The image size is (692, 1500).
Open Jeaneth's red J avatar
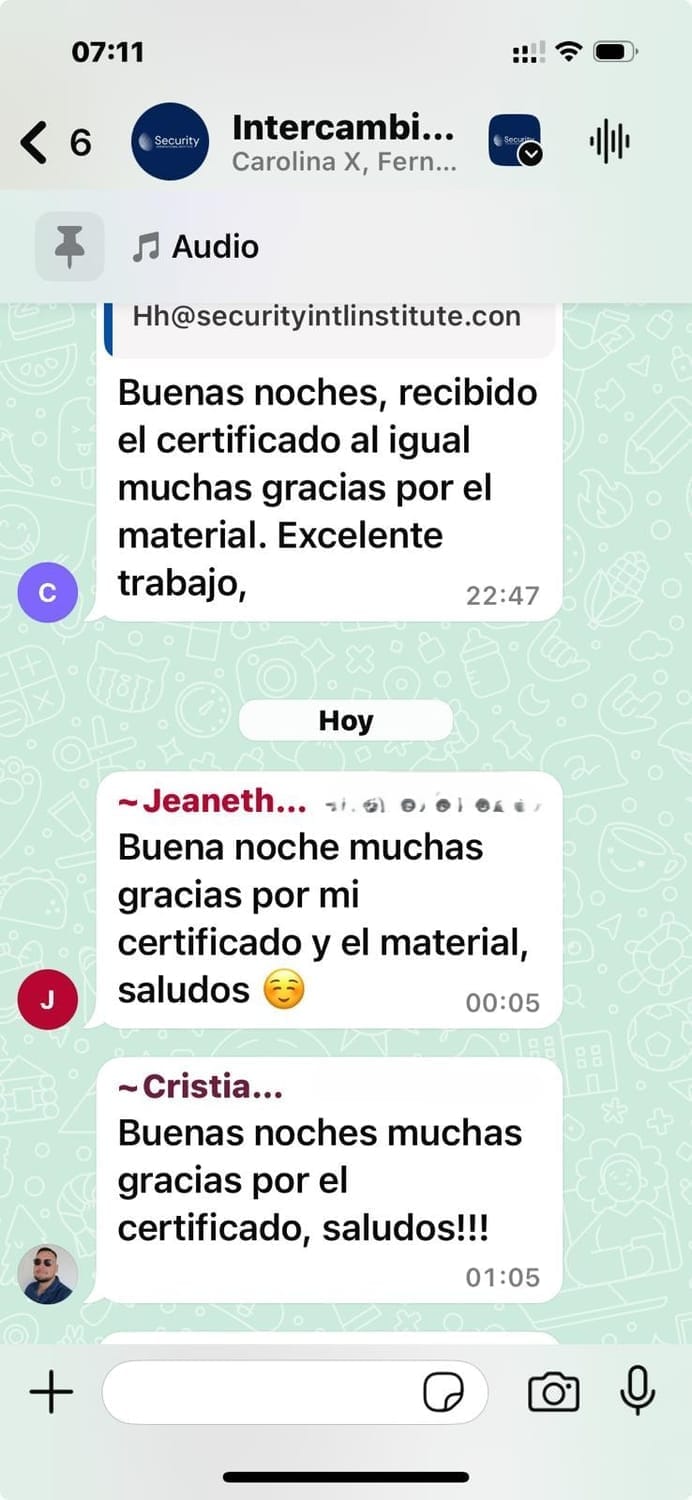(x=47, y=999)
